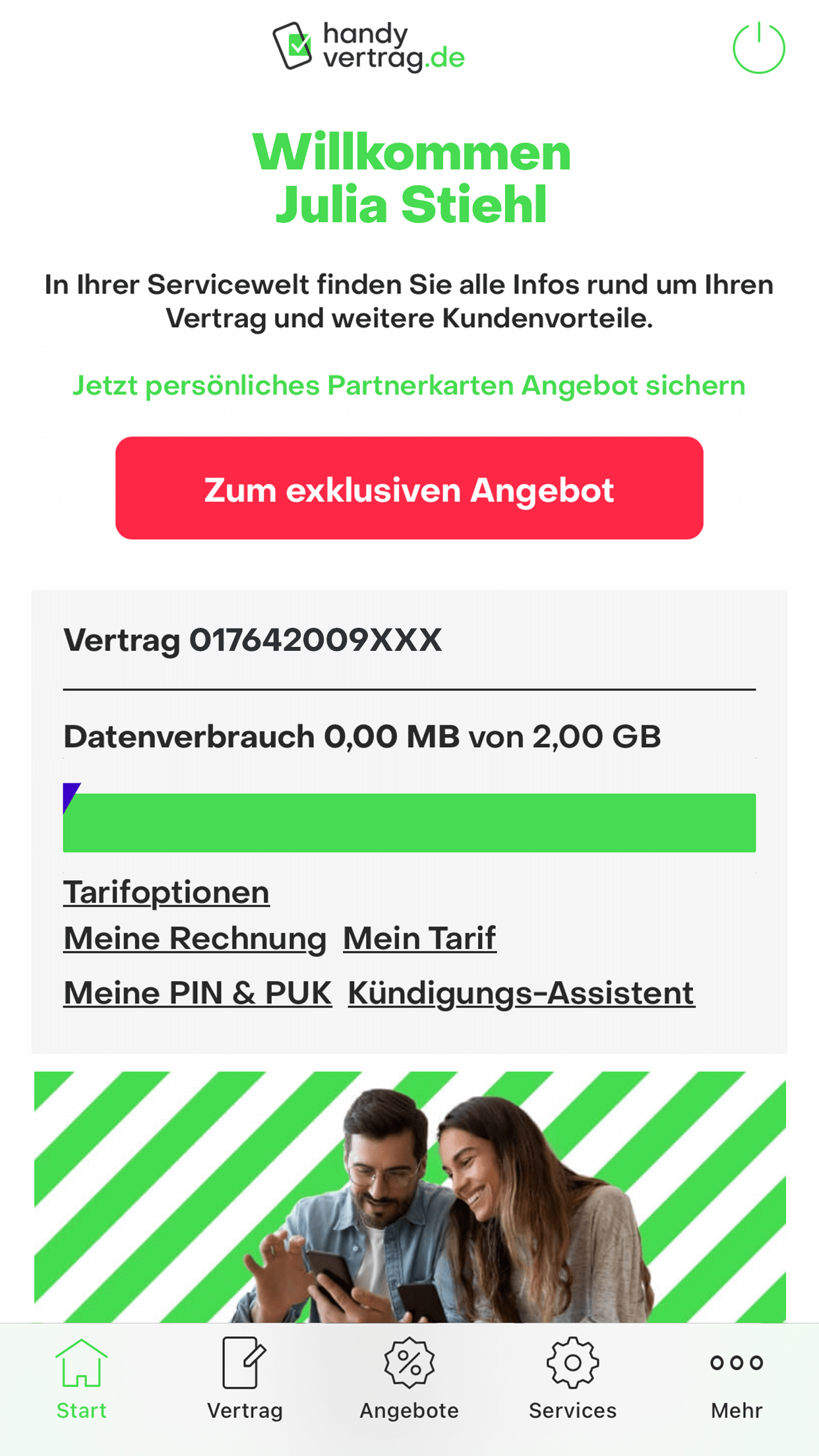Tap the green checkmark phone logo icon
The image size is (819, 1456).
coord(293,47)
